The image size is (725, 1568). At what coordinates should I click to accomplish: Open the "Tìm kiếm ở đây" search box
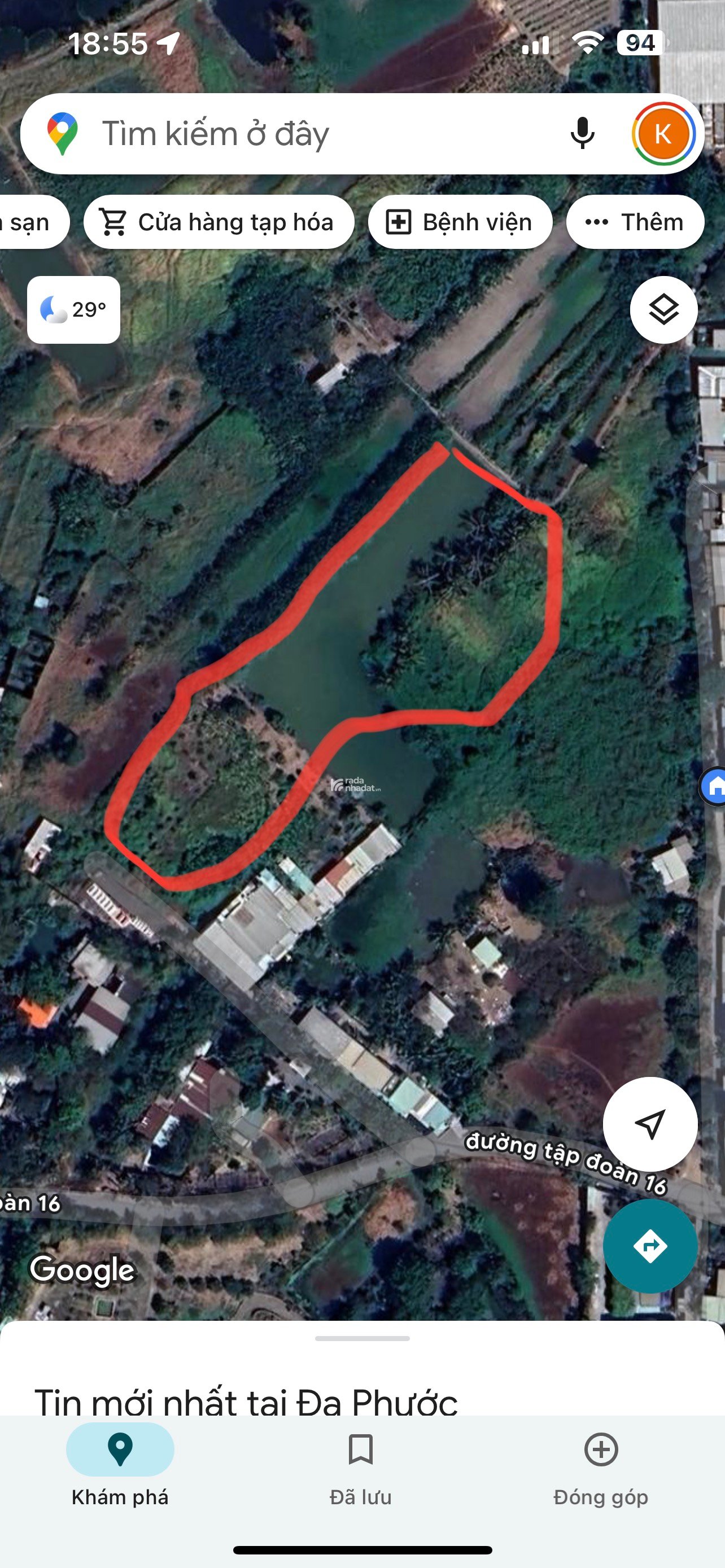[304, 134]
